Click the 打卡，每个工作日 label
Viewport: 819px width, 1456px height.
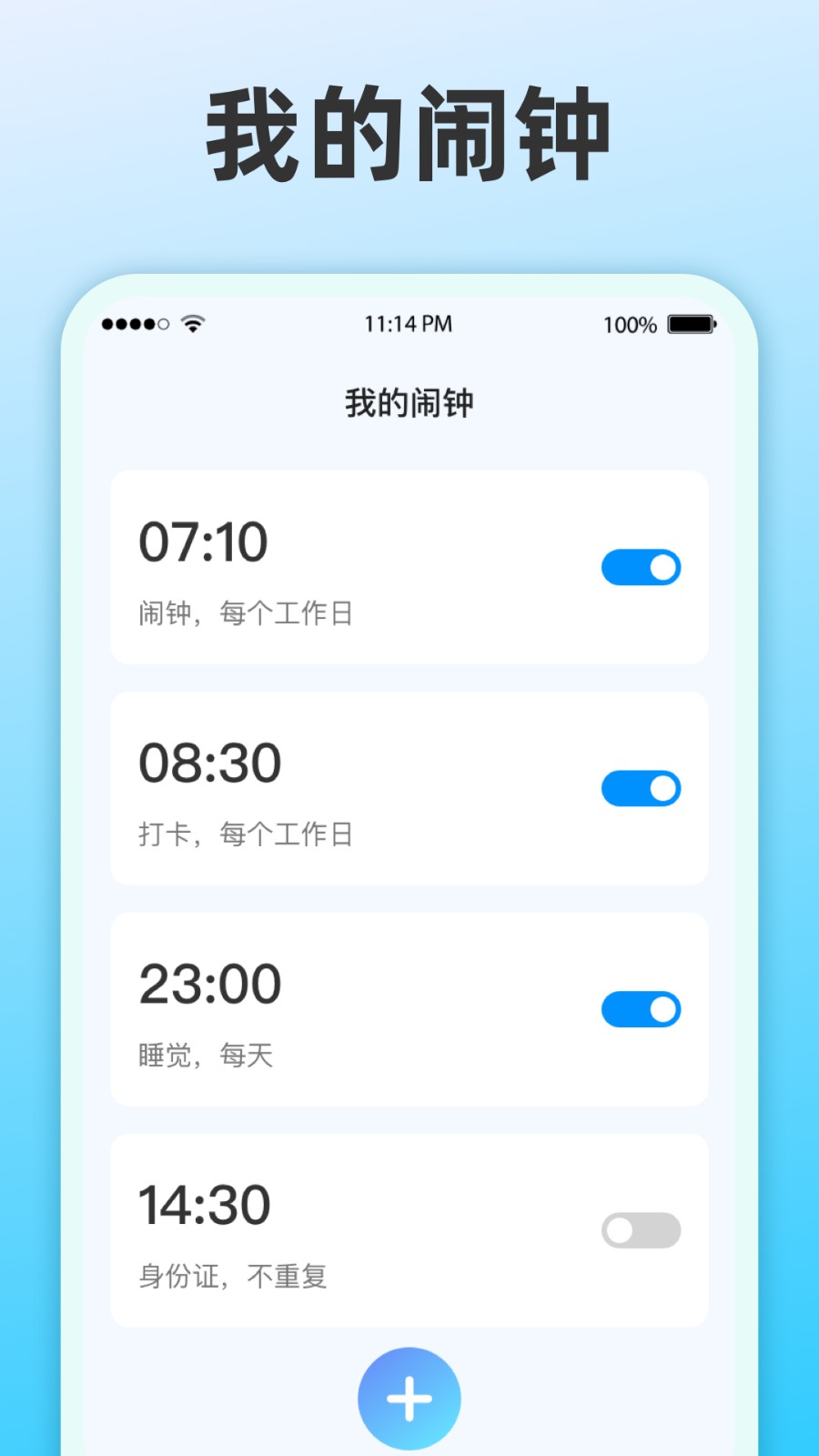(246, 834)
